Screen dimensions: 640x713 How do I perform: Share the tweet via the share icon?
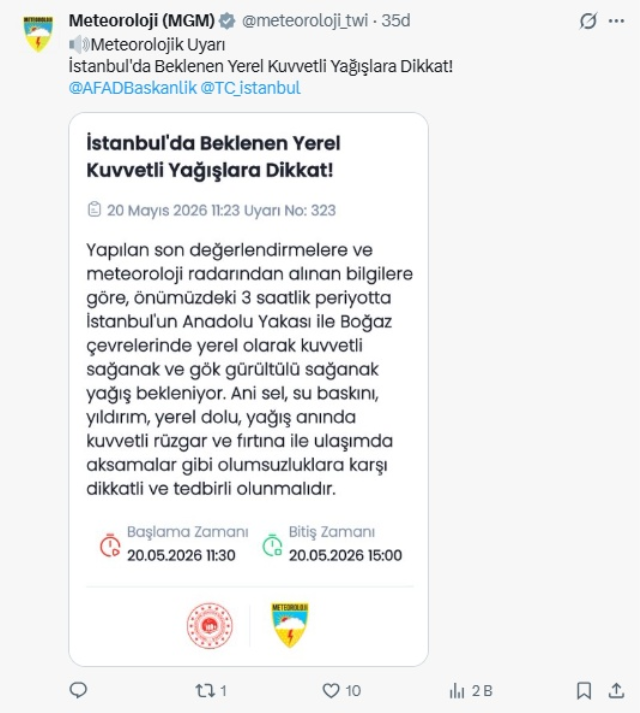click(x=616, y=690)
